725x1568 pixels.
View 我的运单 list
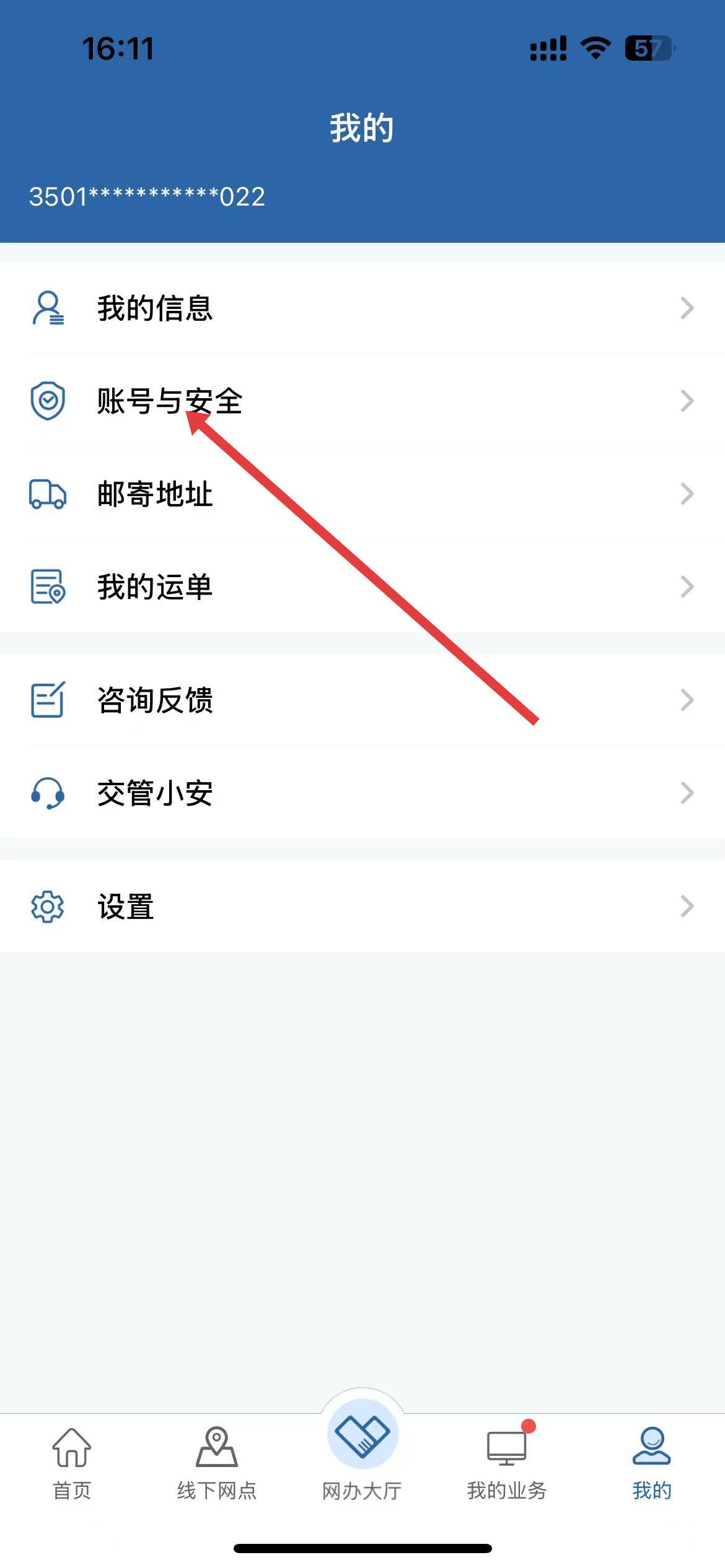(x=362, y=586)
